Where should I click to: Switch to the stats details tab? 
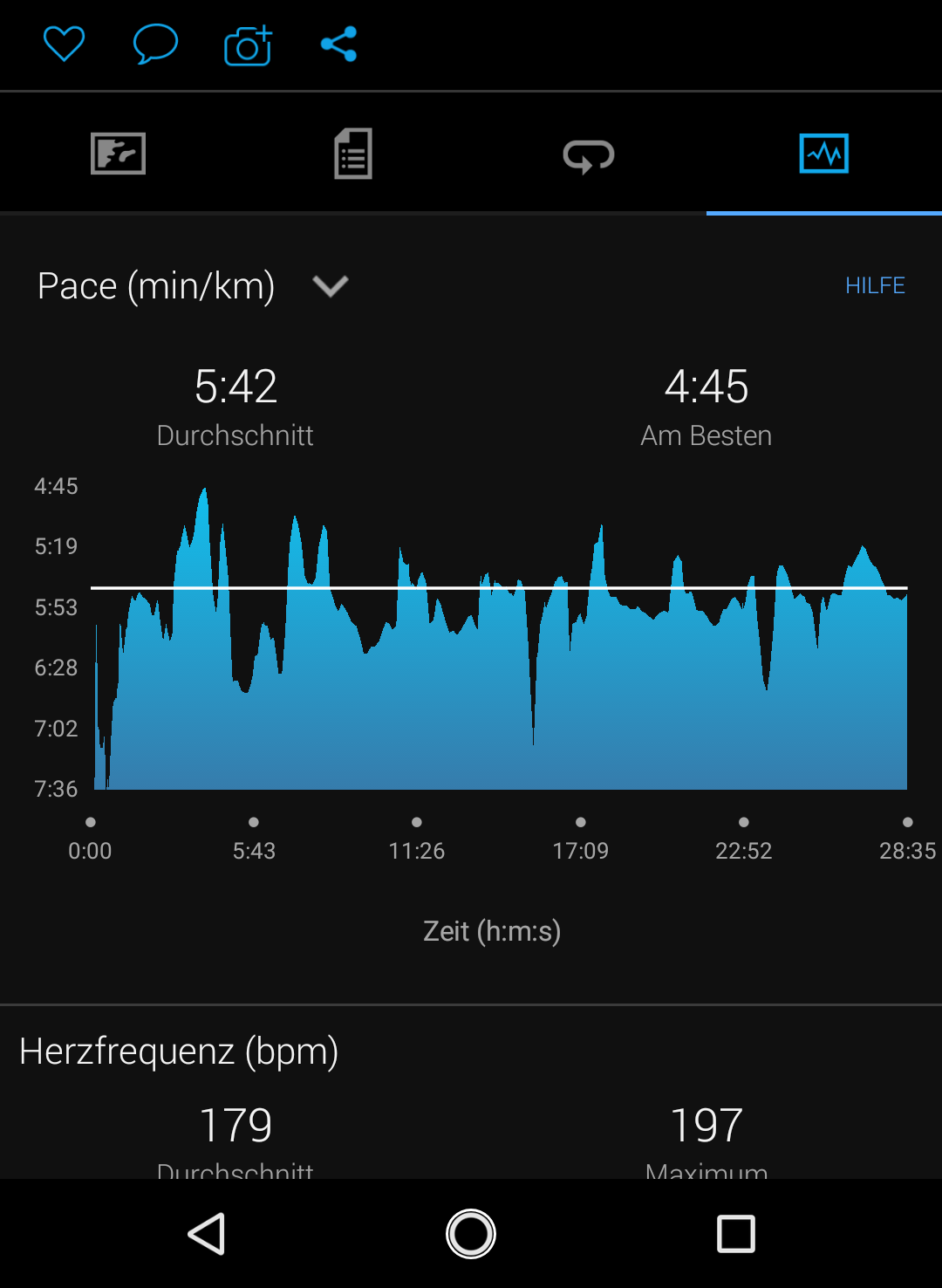click(353, 154)
